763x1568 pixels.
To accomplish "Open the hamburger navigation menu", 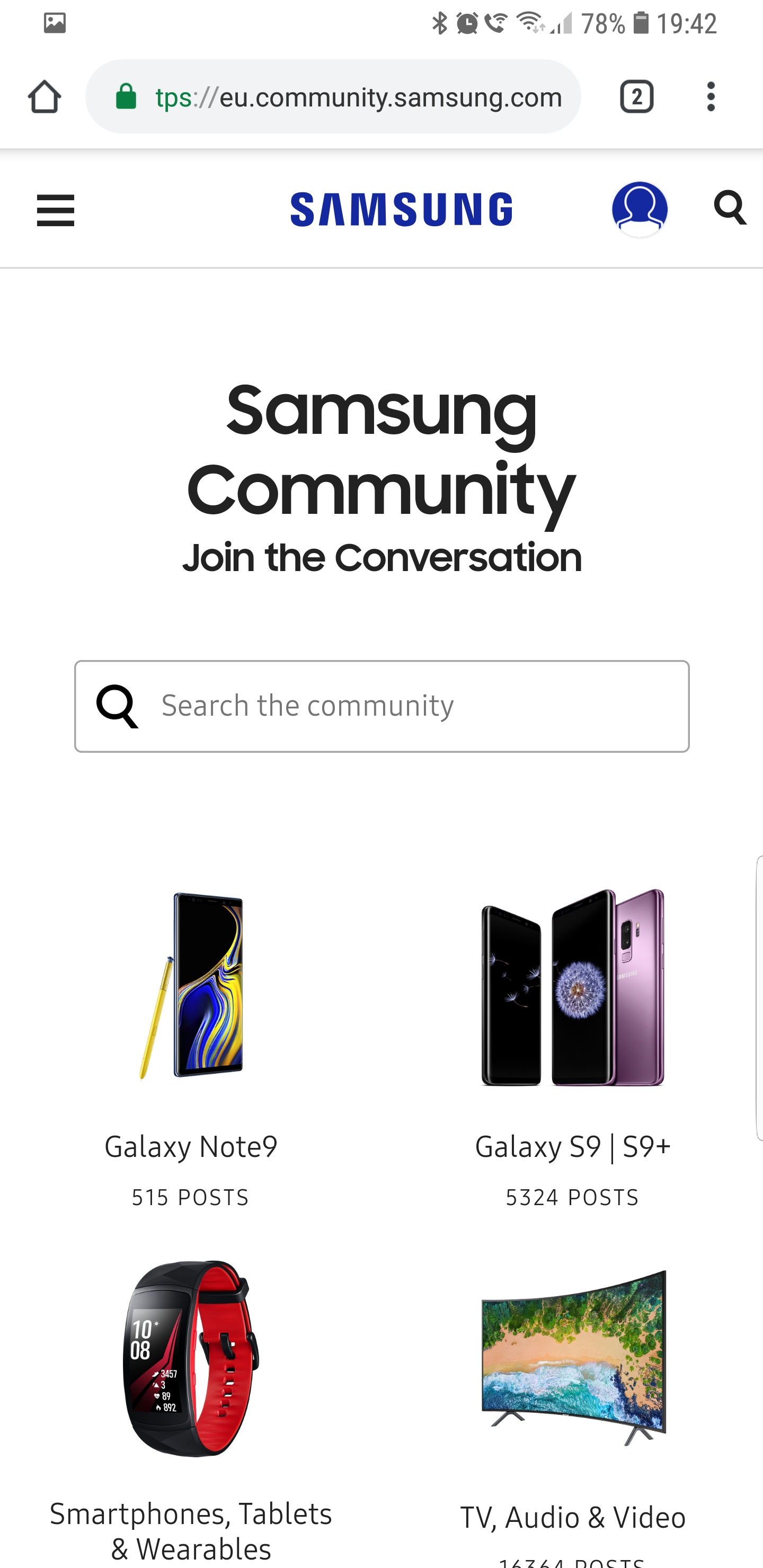I will tap(56, 210).
